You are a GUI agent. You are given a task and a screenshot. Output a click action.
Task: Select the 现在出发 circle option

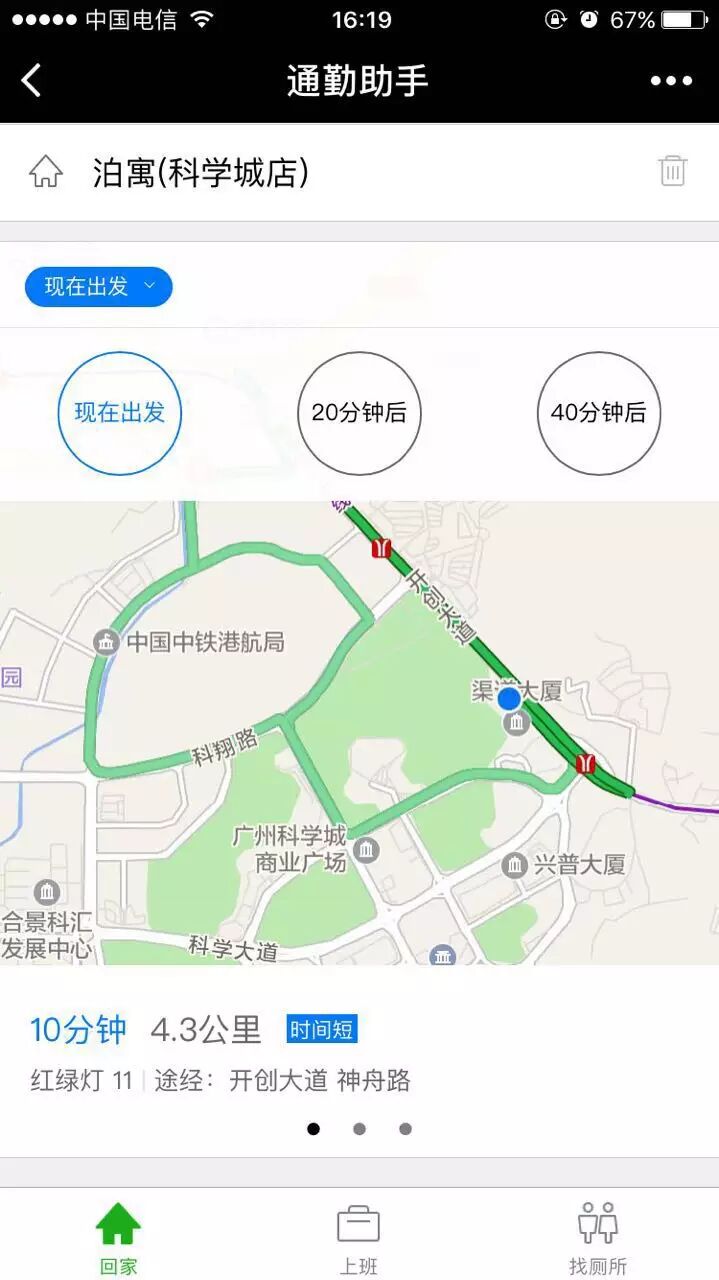(119, 413)
